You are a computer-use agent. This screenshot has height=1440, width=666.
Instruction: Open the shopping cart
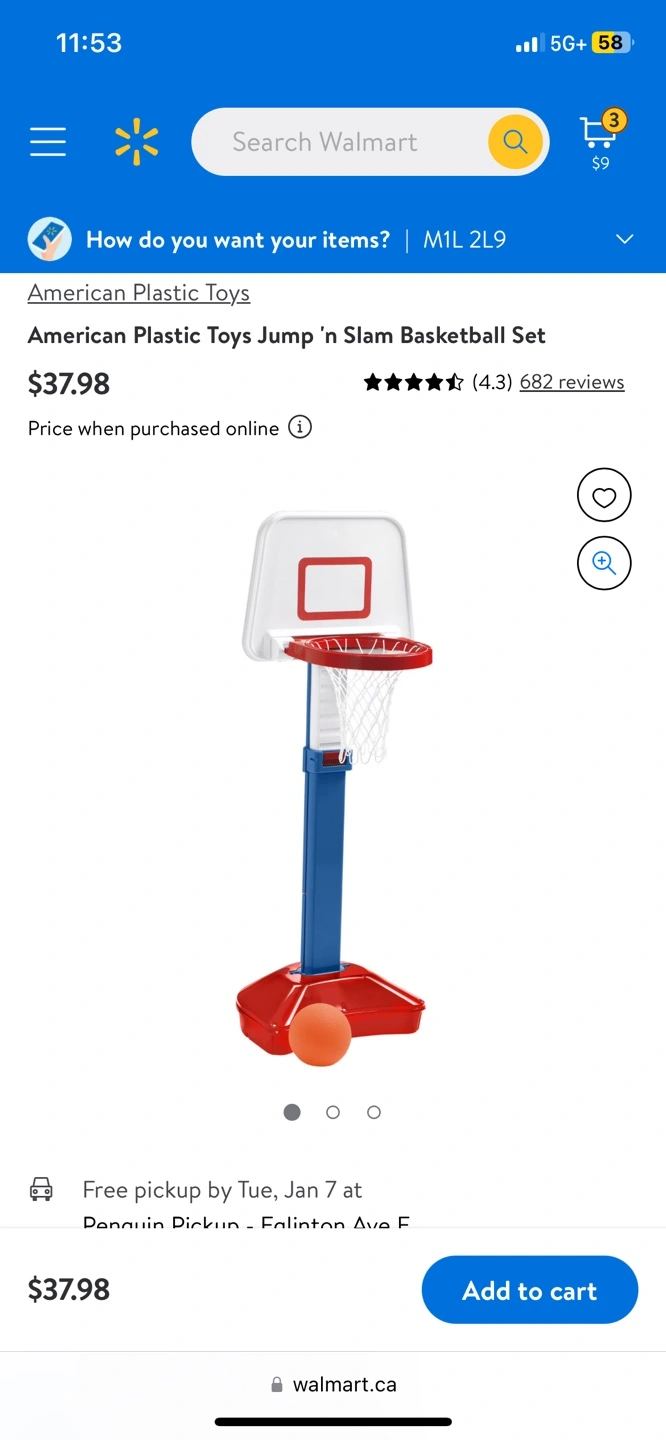pyautogui.click(x=600, y=140)
